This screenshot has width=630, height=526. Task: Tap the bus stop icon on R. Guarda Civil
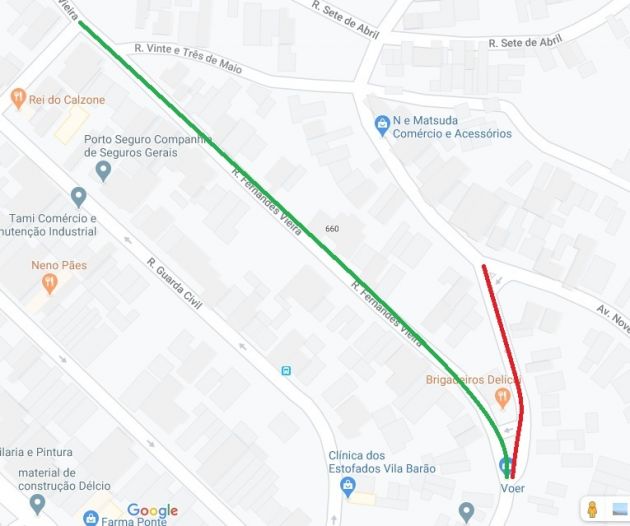tap(286, 370)
